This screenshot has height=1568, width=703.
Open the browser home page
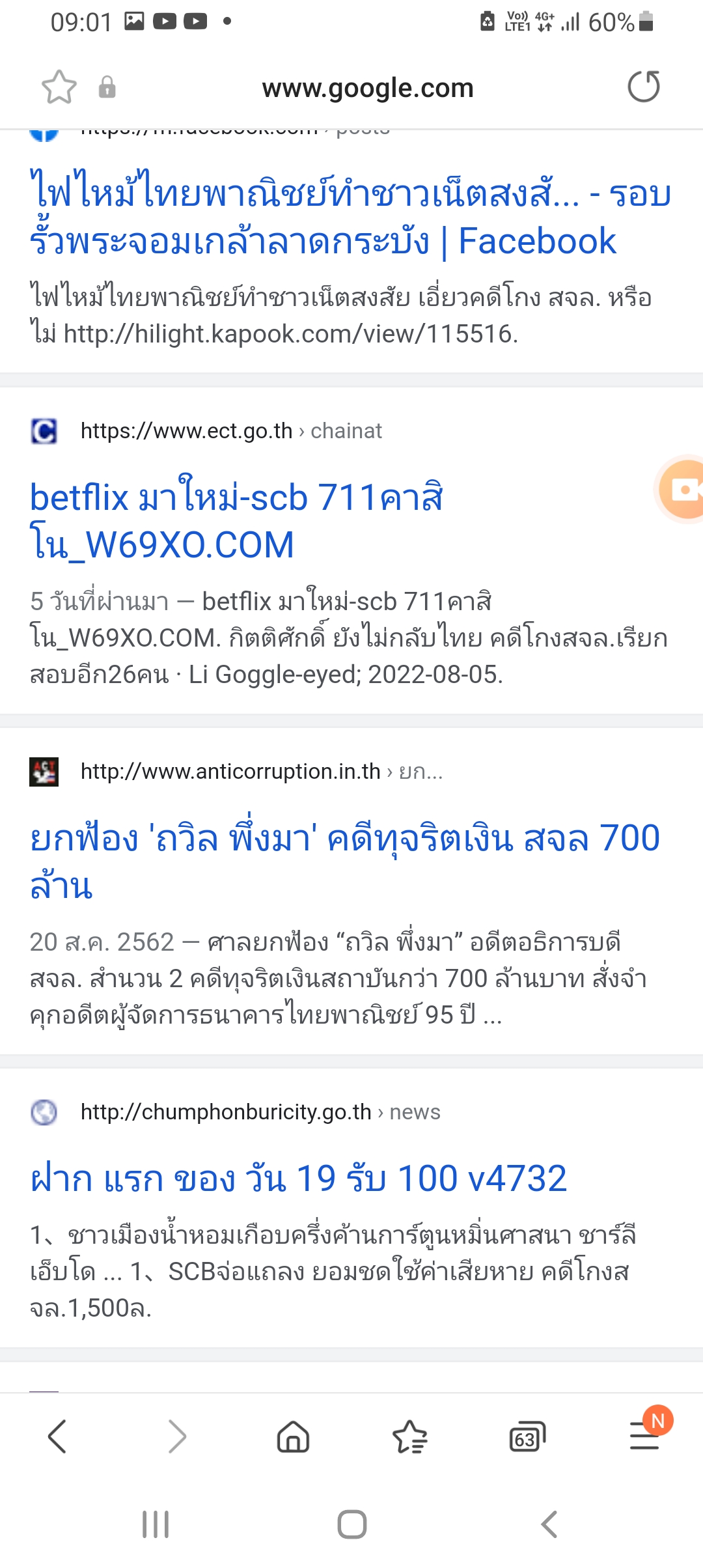pyautogui.click(x=294, y=1436)
